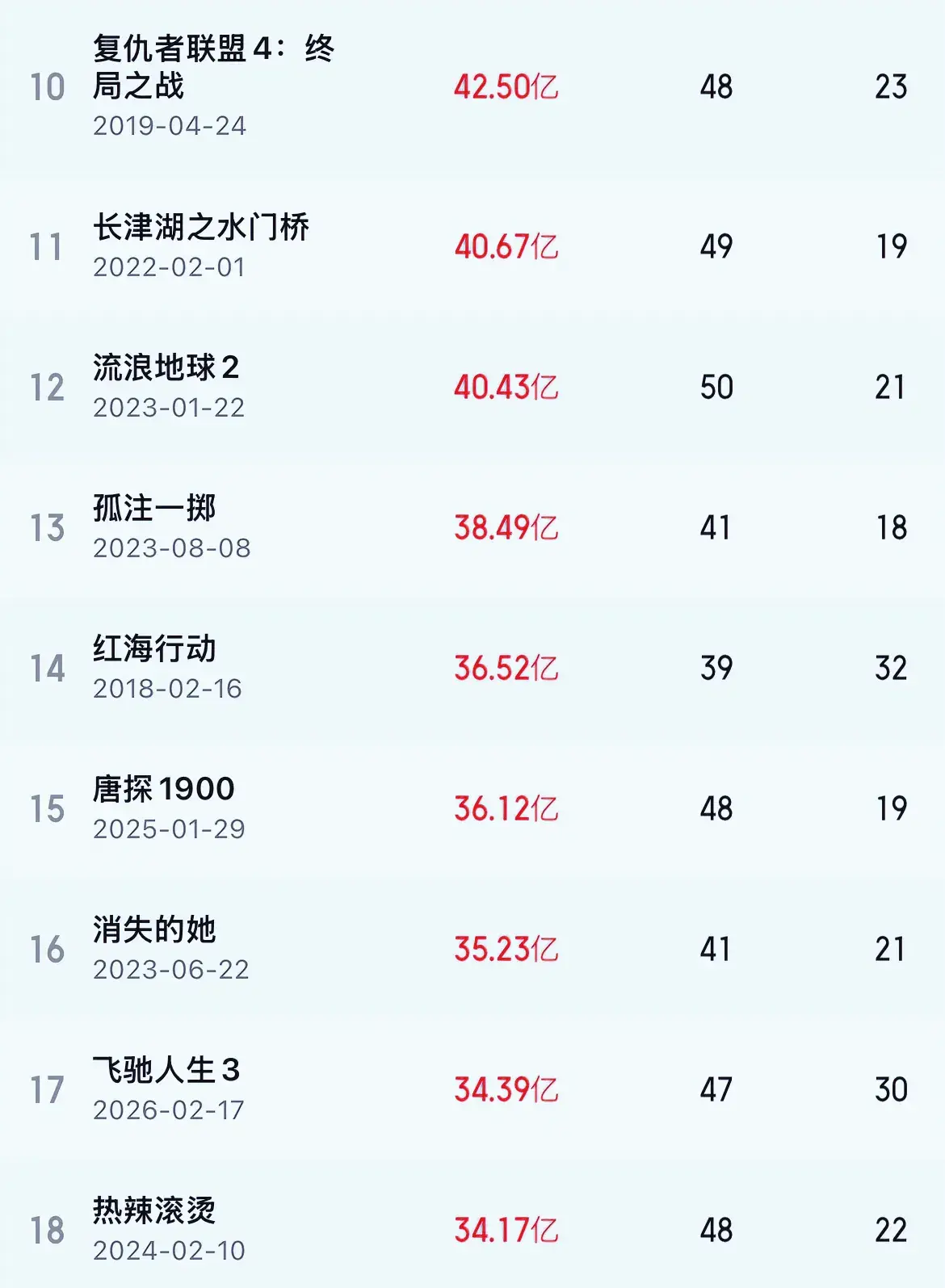Tap the 红海行动 row
The image size is (945, 1288).
[154, 649]
